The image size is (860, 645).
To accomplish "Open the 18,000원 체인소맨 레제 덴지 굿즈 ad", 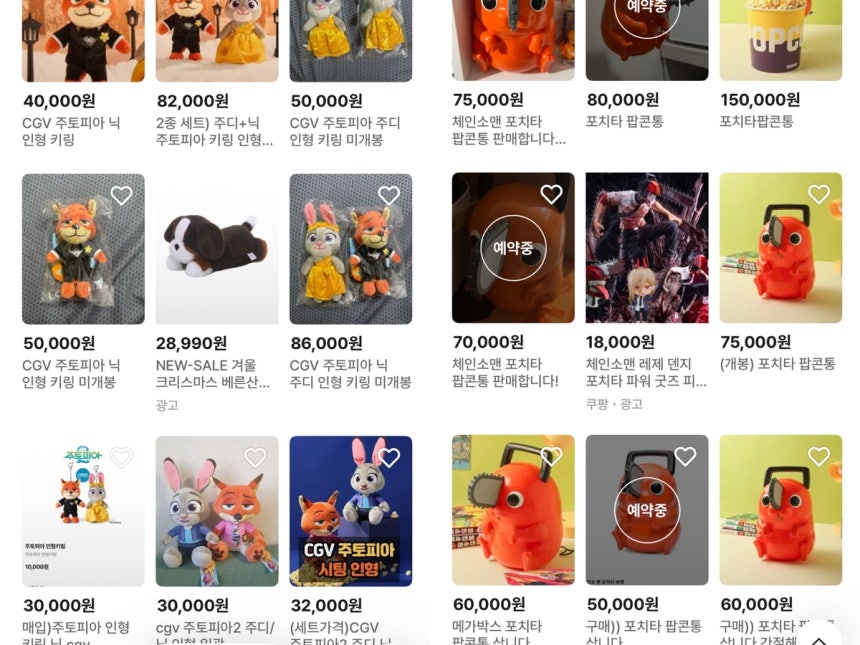I will (x=646, y=250).
